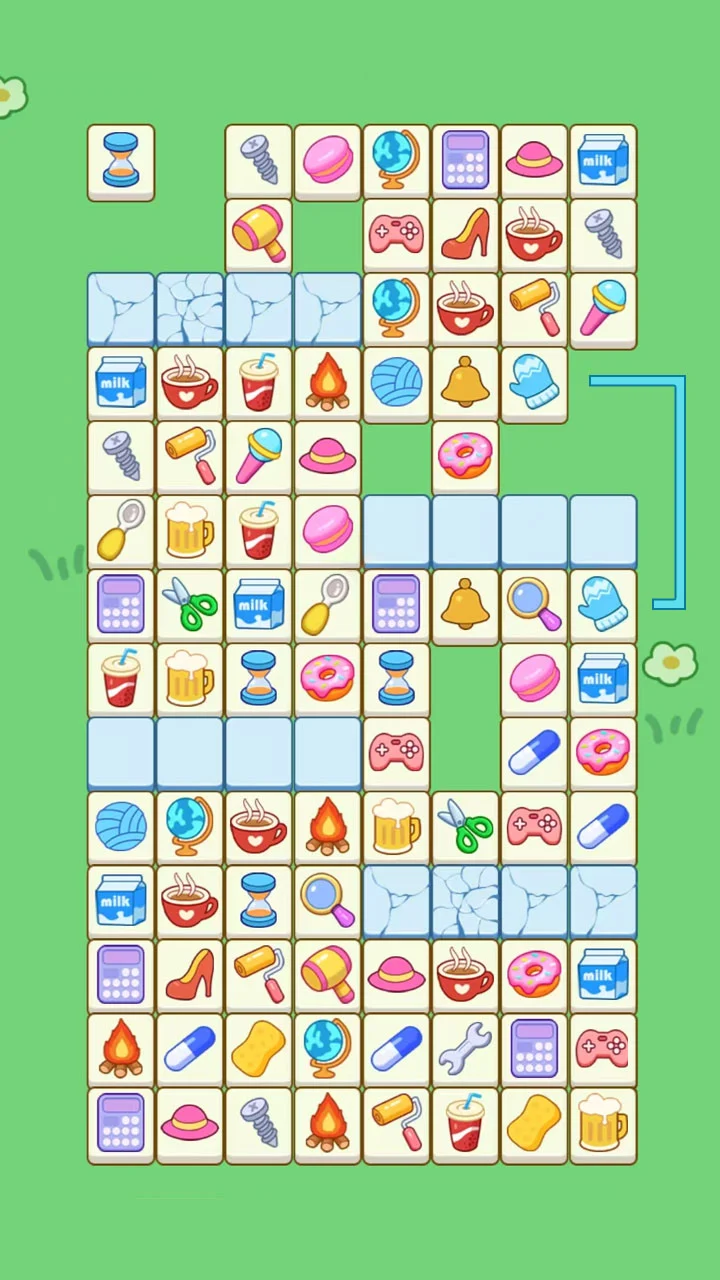The width and height of the screenshot is (720, 1280).
Task: Select the high heel between calculator and paint roller
Action: click(x=190, y=975)
